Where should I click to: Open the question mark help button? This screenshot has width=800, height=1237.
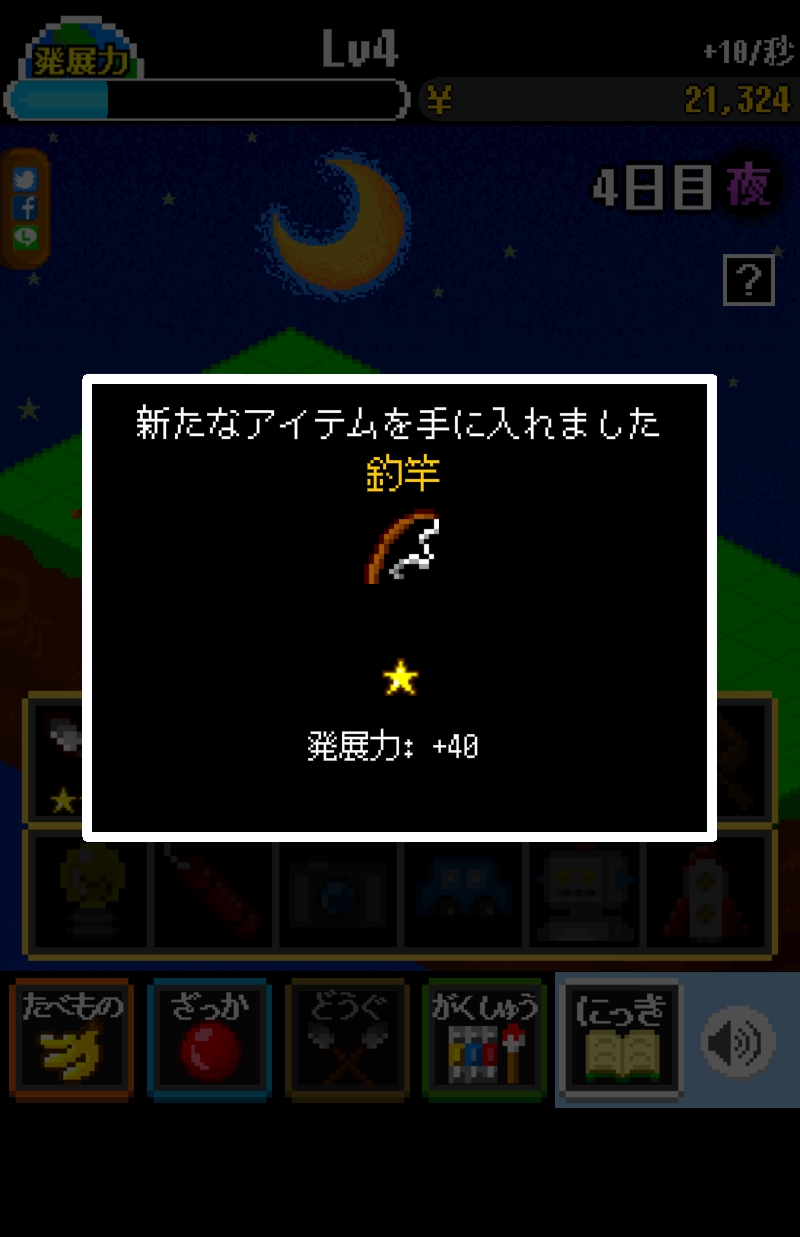click(749, 280)
